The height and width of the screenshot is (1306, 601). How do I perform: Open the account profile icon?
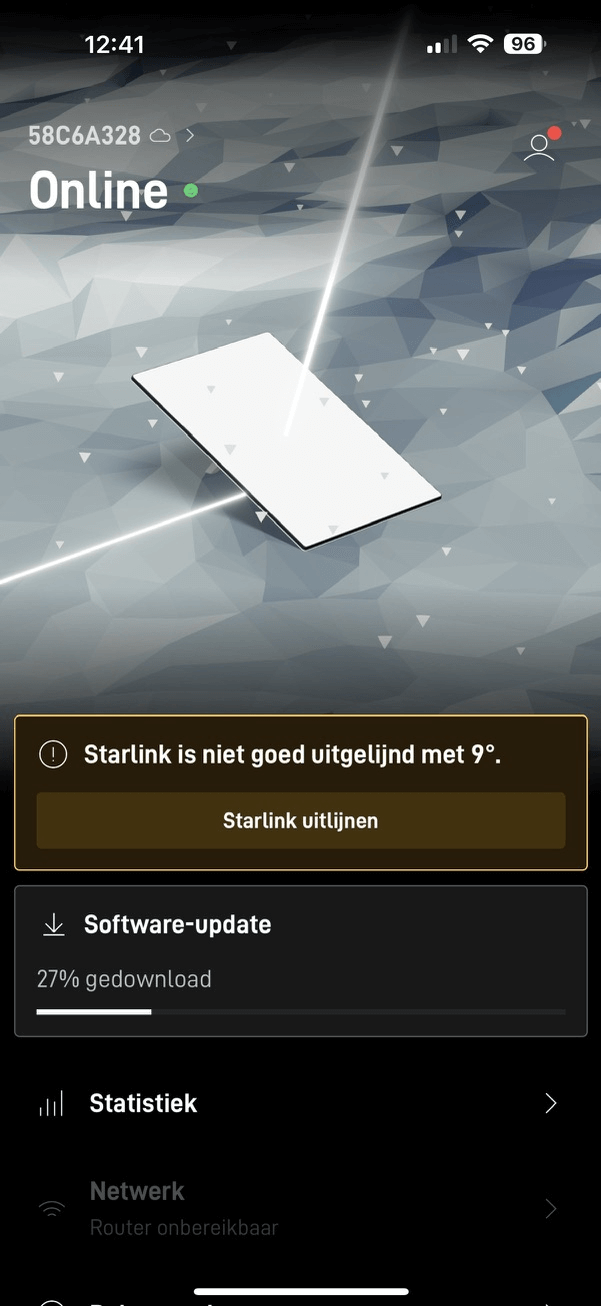tap(539, 147)
